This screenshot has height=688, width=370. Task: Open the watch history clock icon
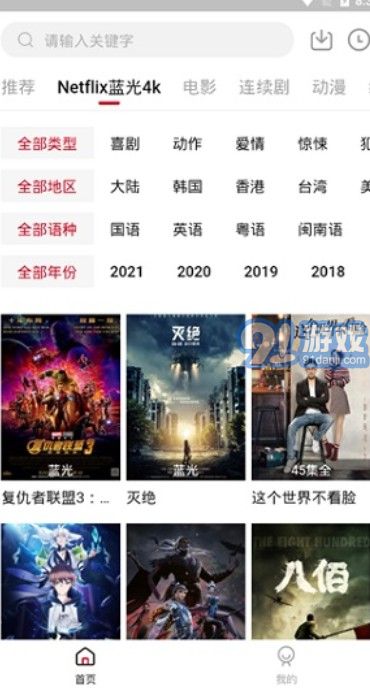click(x=359, y=40)
